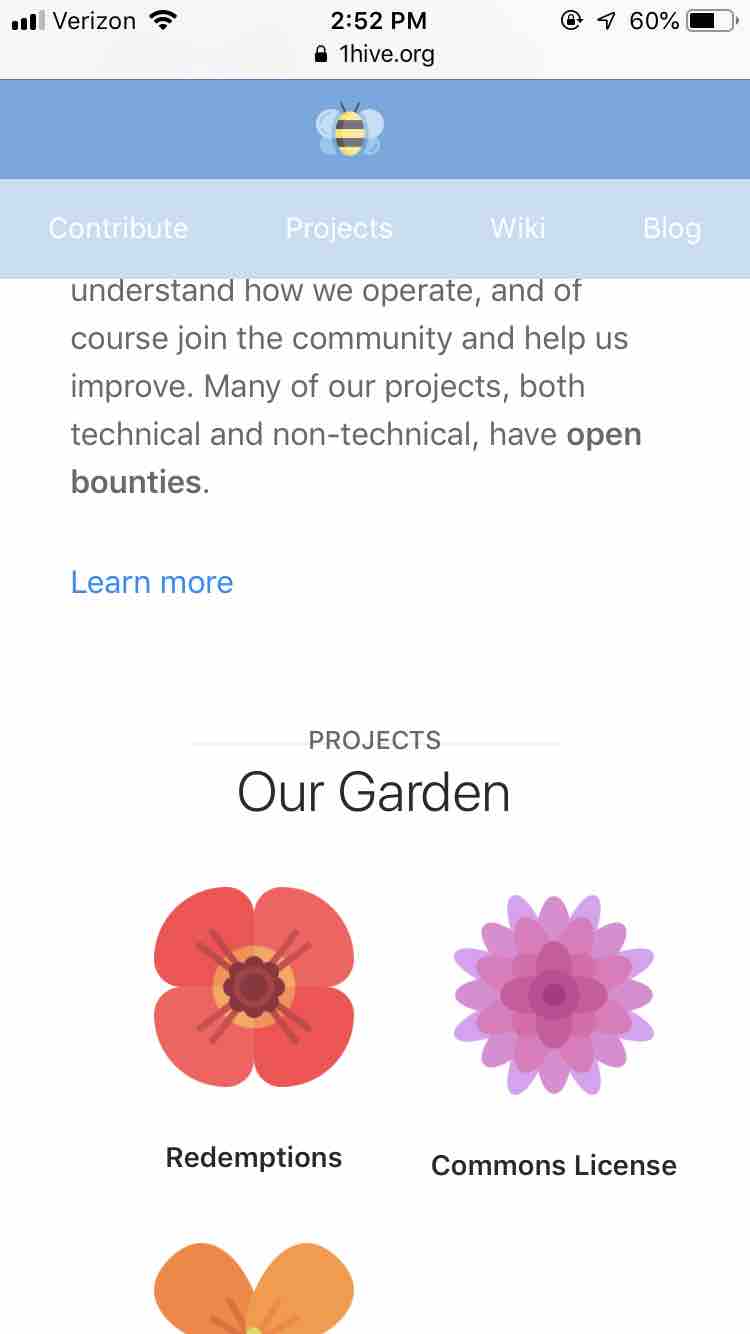Tap the 1hive.org address bar
The image size is (750, 1334).
click(375, 54)
